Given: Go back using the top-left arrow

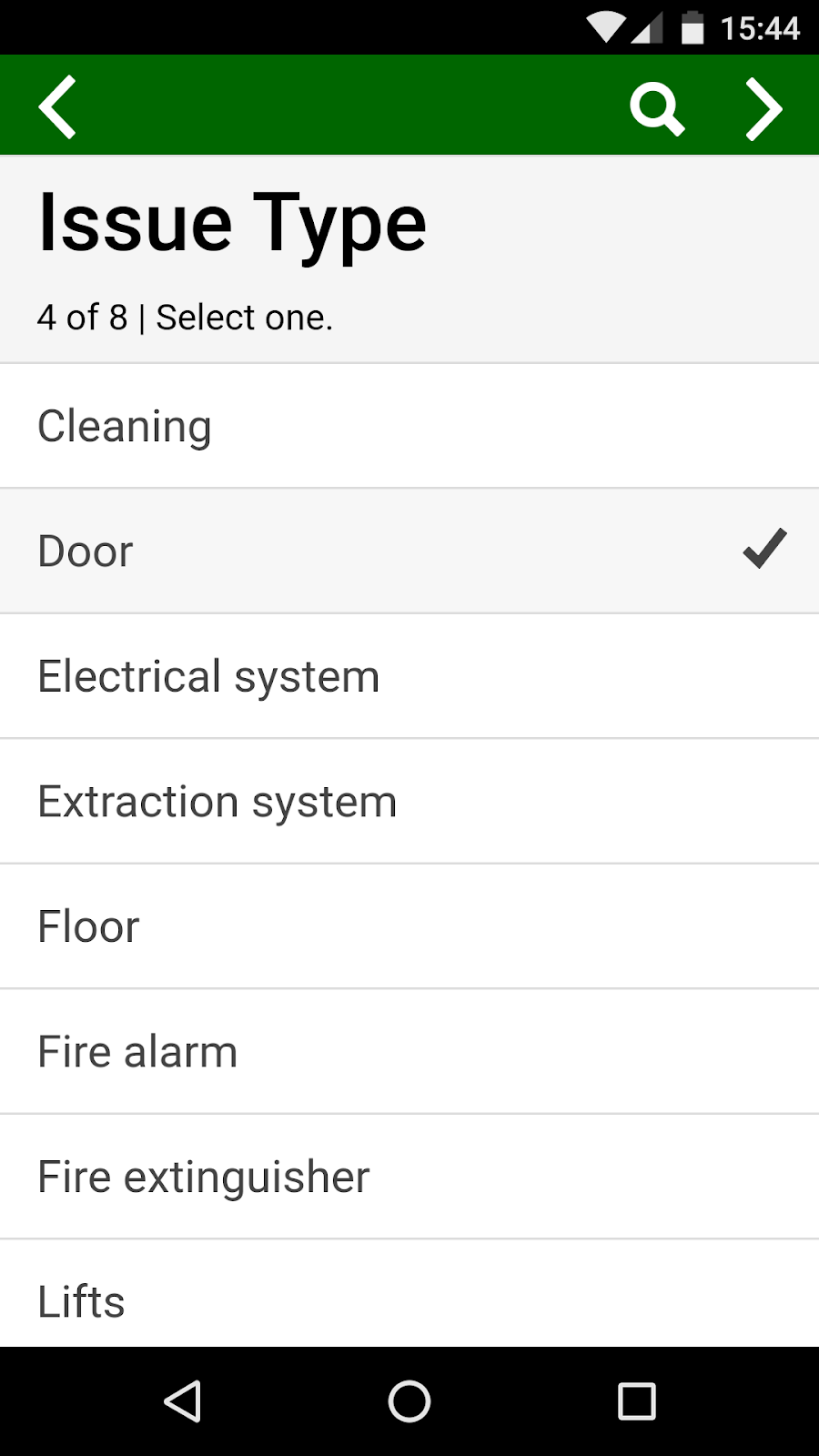Looking at the screenshot, I should 56,107.
